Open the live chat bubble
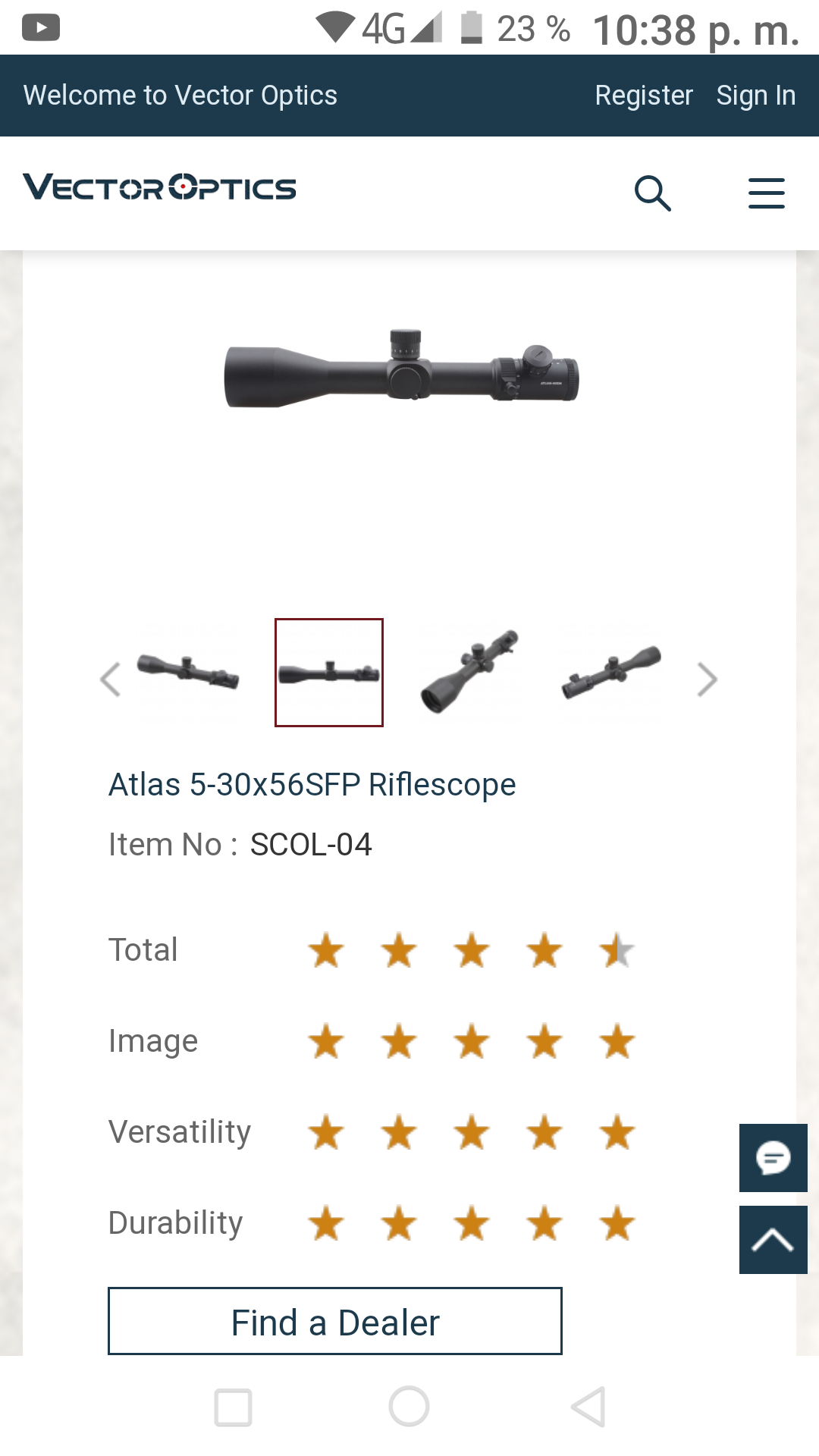Image resolution: width=819 pixels, height=1456 pixels. (773, 1158)
